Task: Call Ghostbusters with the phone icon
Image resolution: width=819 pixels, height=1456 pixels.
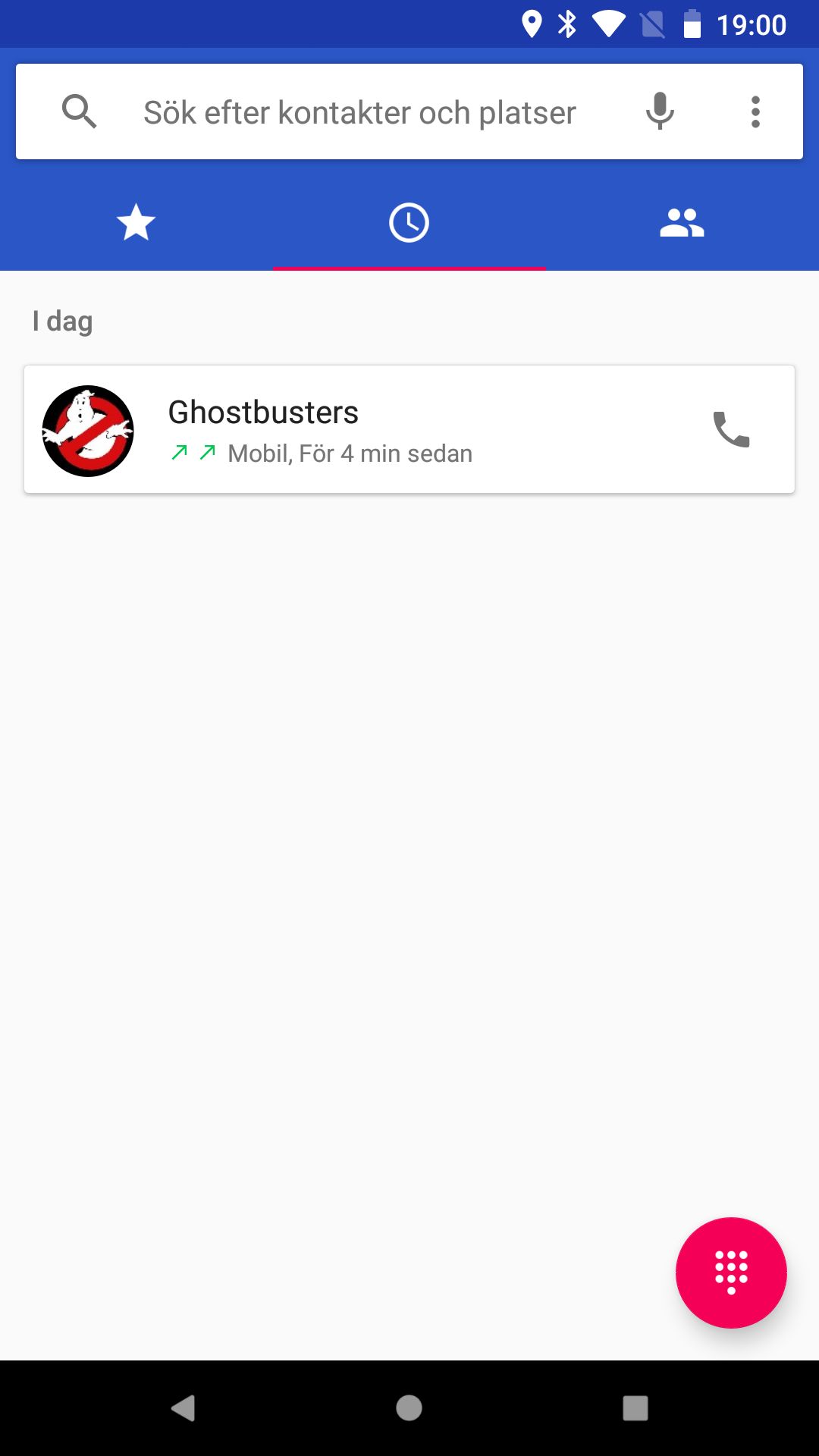Action: 731,429
